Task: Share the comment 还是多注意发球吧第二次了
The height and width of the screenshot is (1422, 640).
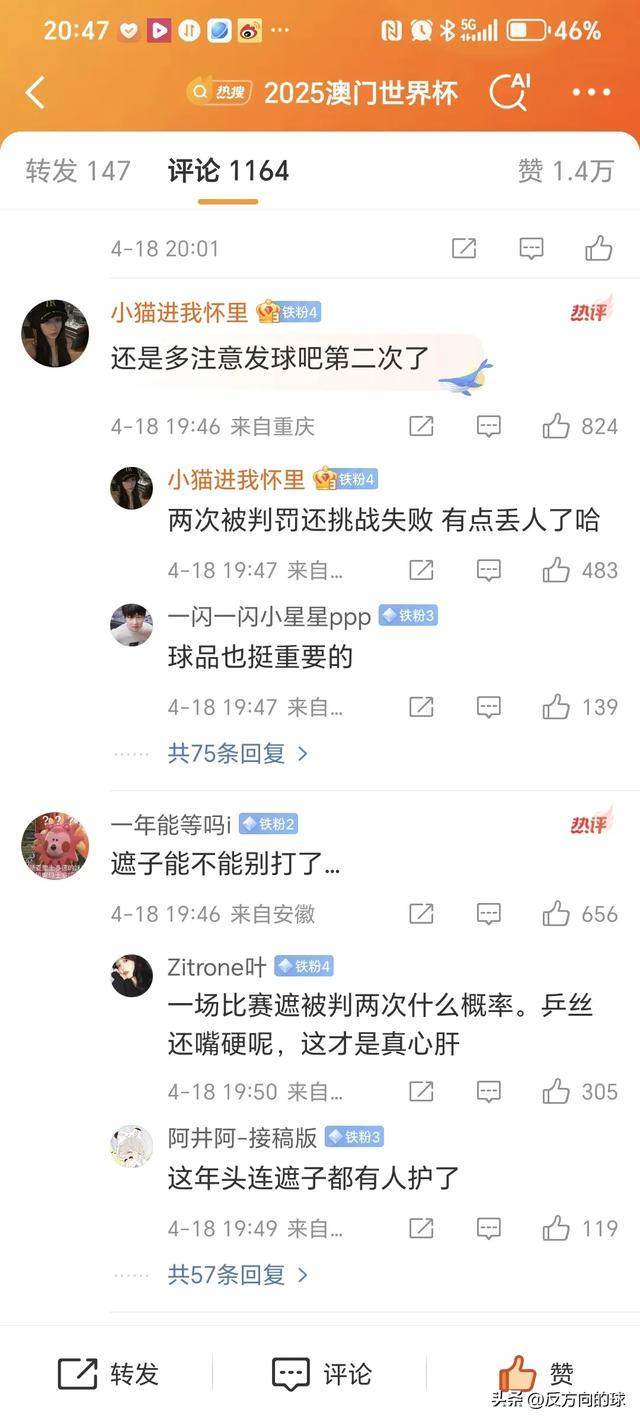Action: point(421,427)
